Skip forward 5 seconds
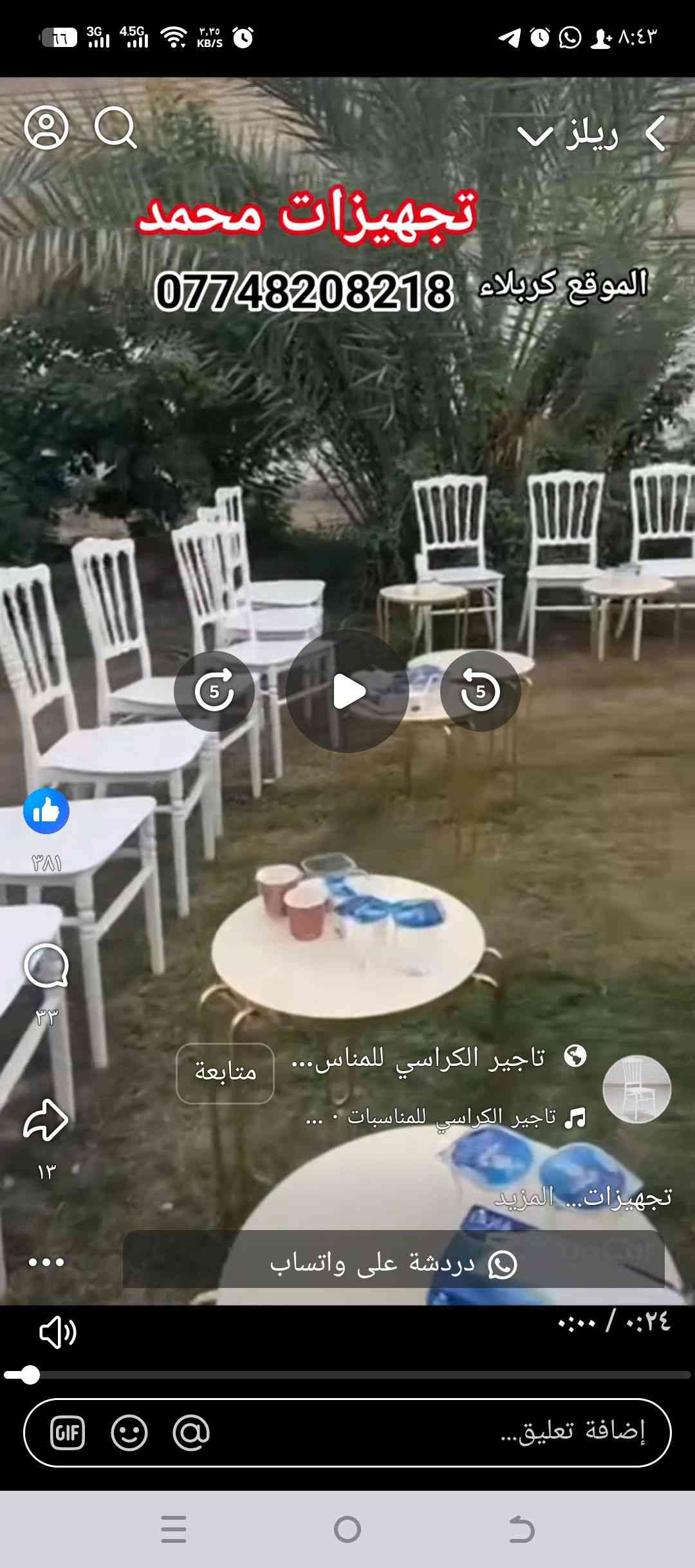The image size is (695, 1568). (214, 691)
